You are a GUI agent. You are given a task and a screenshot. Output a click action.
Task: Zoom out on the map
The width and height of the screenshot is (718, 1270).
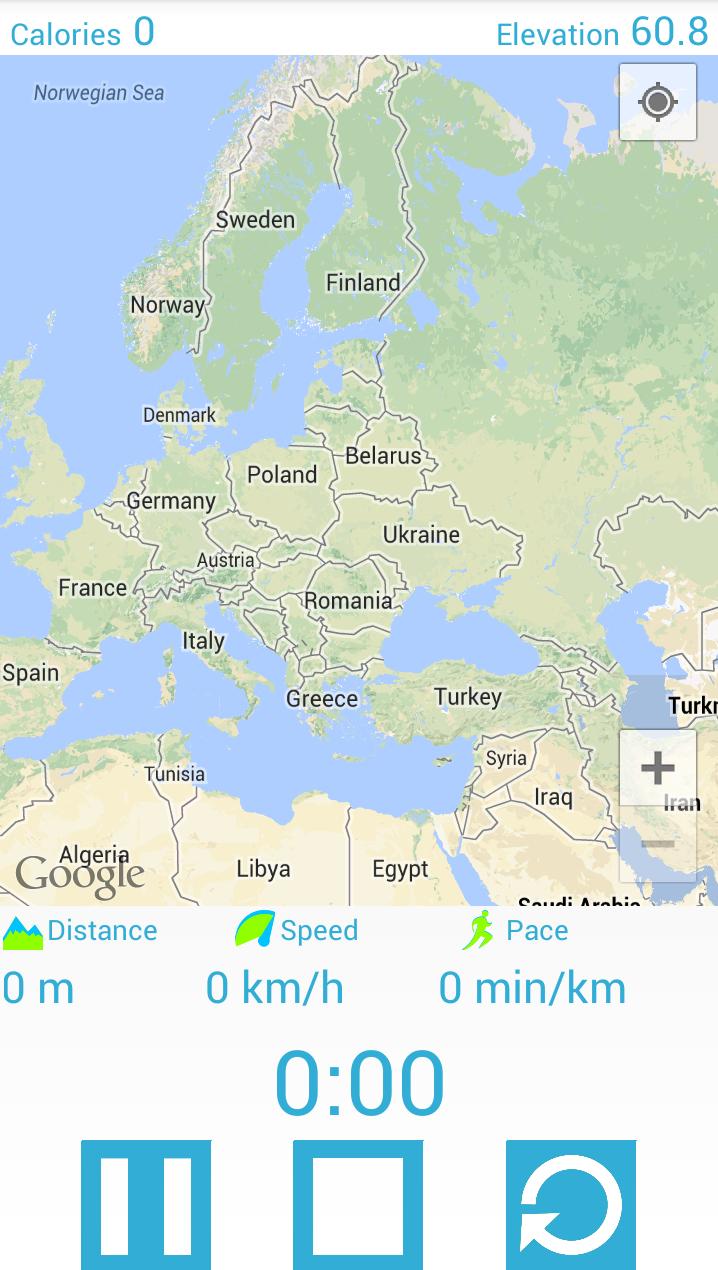tap(657, 844)
